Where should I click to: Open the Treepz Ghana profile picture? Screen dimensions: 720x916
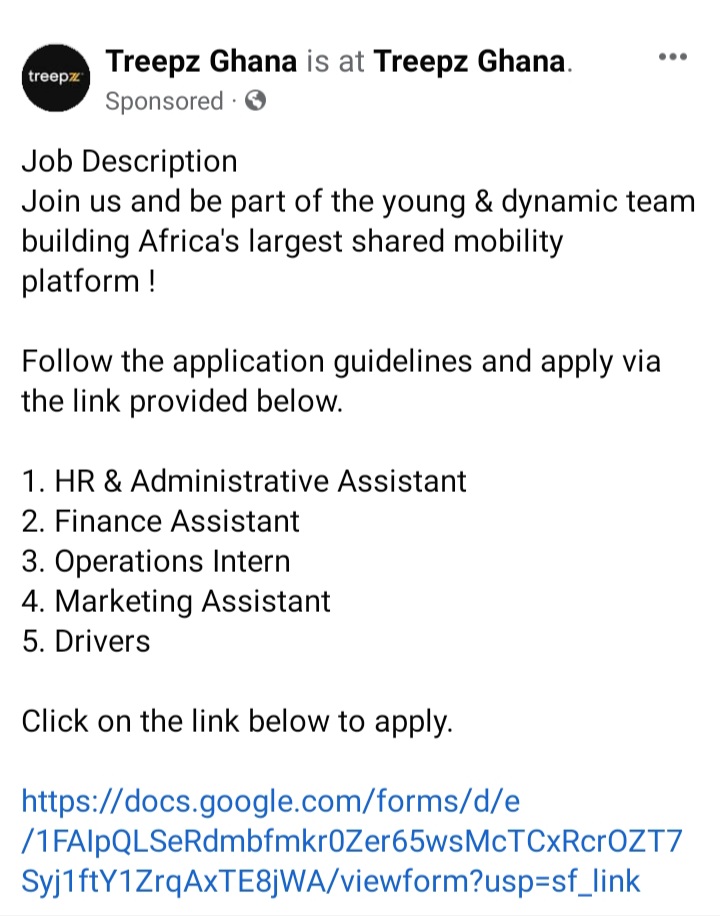click(x=55, y=77)
